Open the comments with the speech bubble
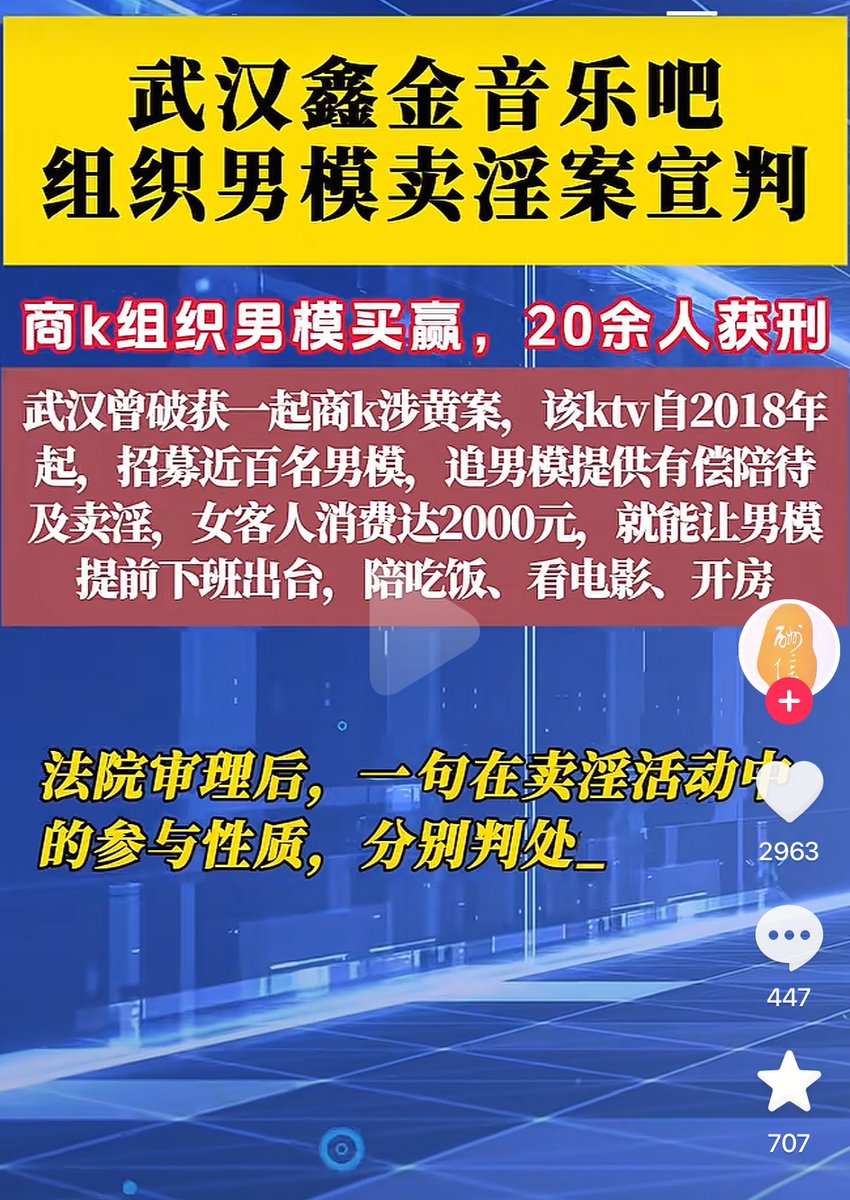This screenshot has width=850, height=1200. tap(788, 938)
